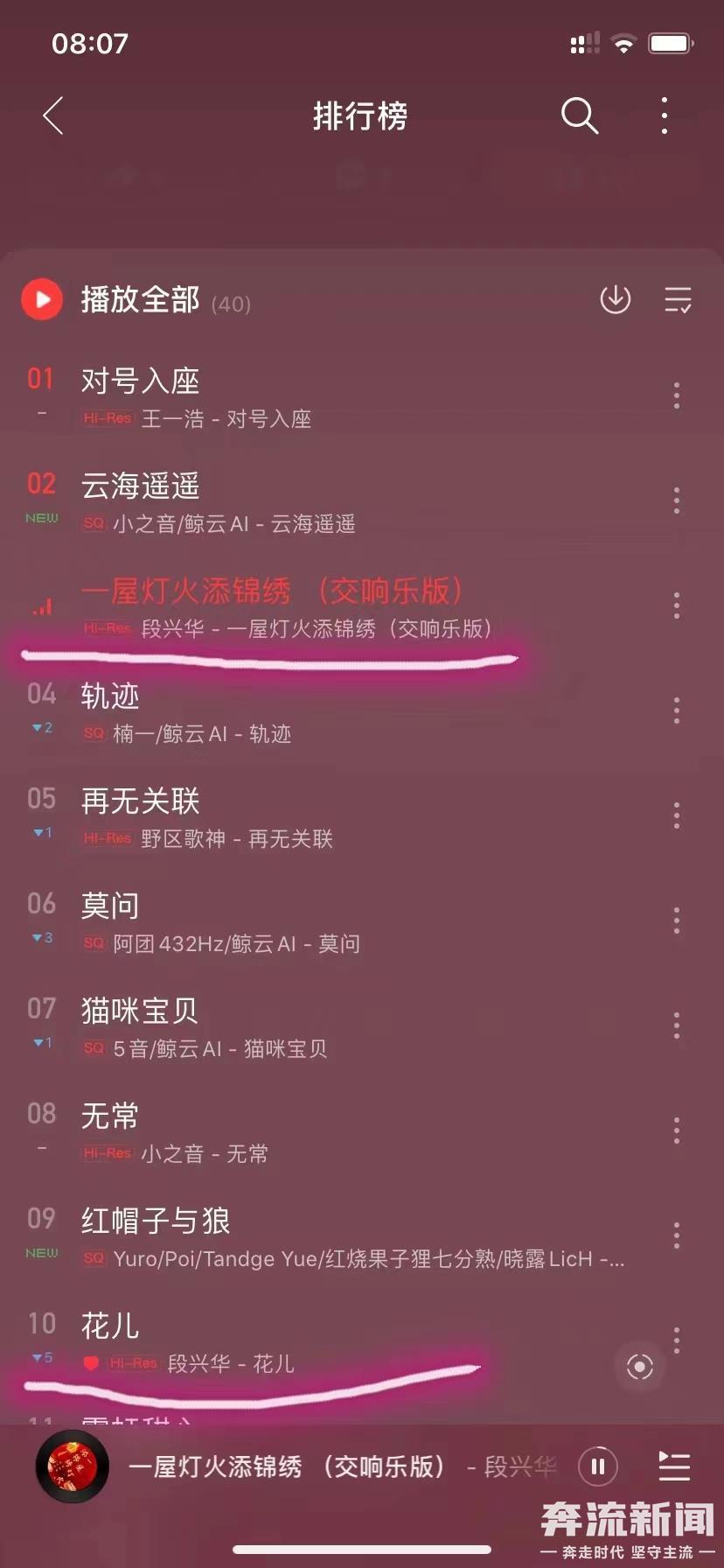Open more options for 红帽子与狼
Viewport: 724px width, 1568px height.
coord(676,1235)
